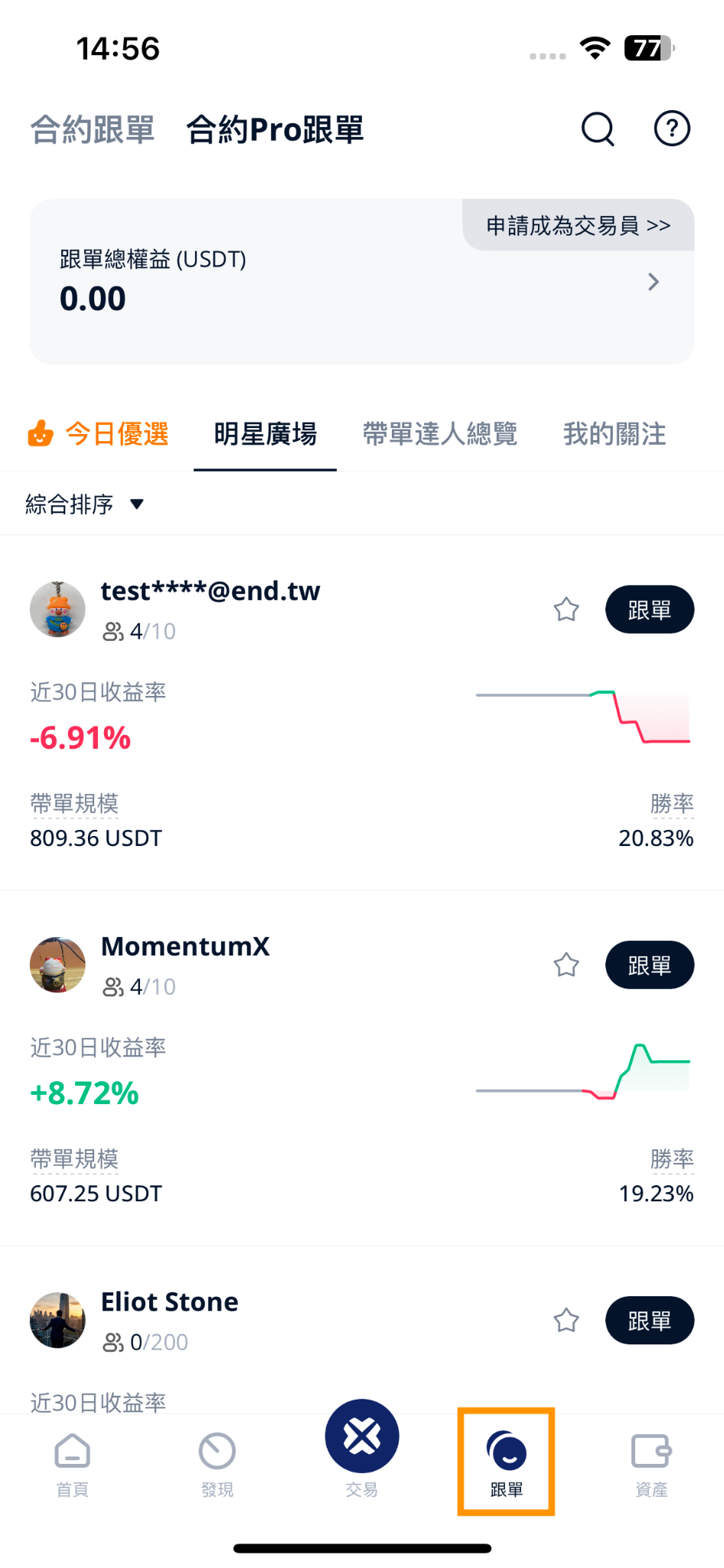Tap 申請成為交易員 to apply as trader
This screenshot has height=1568, width=724.
click(578, 226)
